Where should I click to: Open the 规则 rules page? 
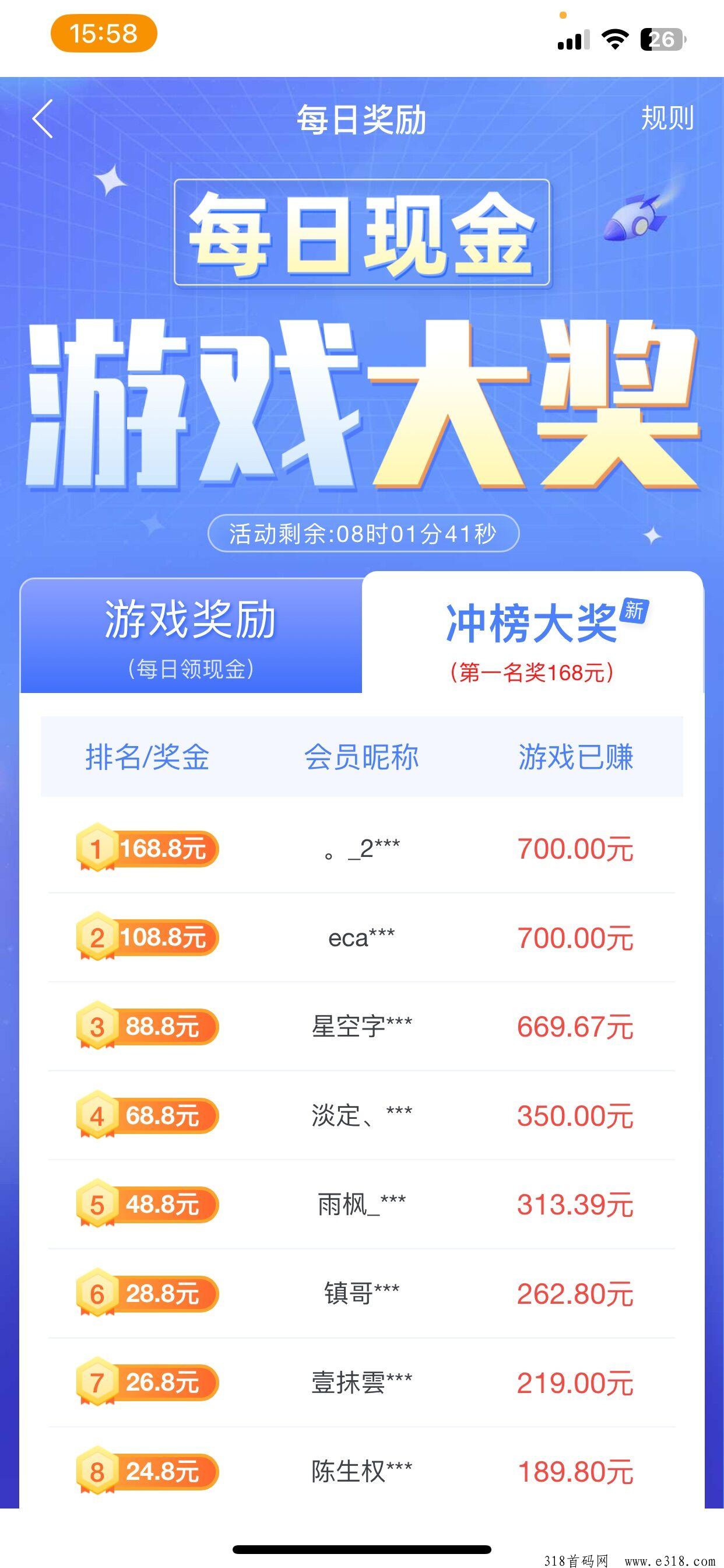667,118
